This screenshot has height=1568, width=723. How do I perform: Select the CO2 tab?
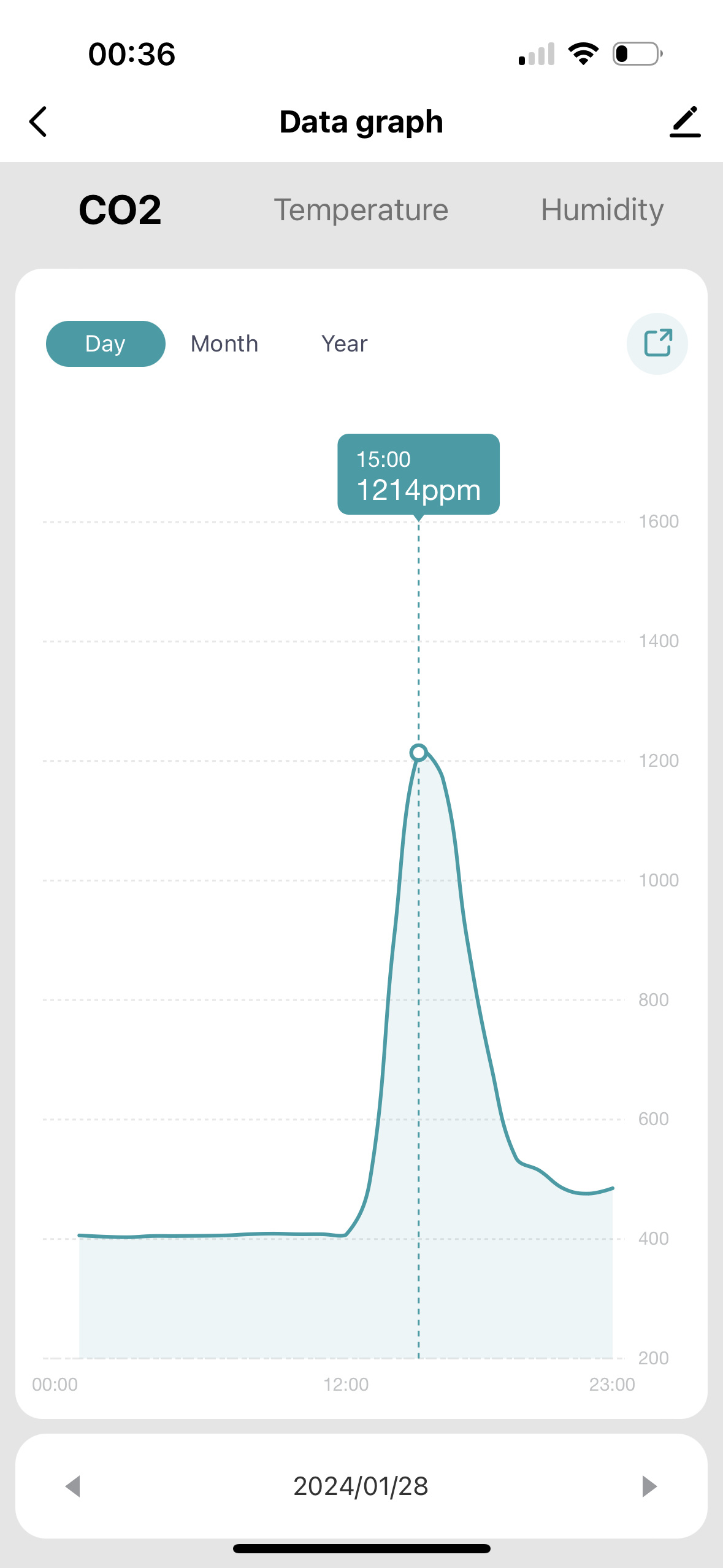click(120, 210)
